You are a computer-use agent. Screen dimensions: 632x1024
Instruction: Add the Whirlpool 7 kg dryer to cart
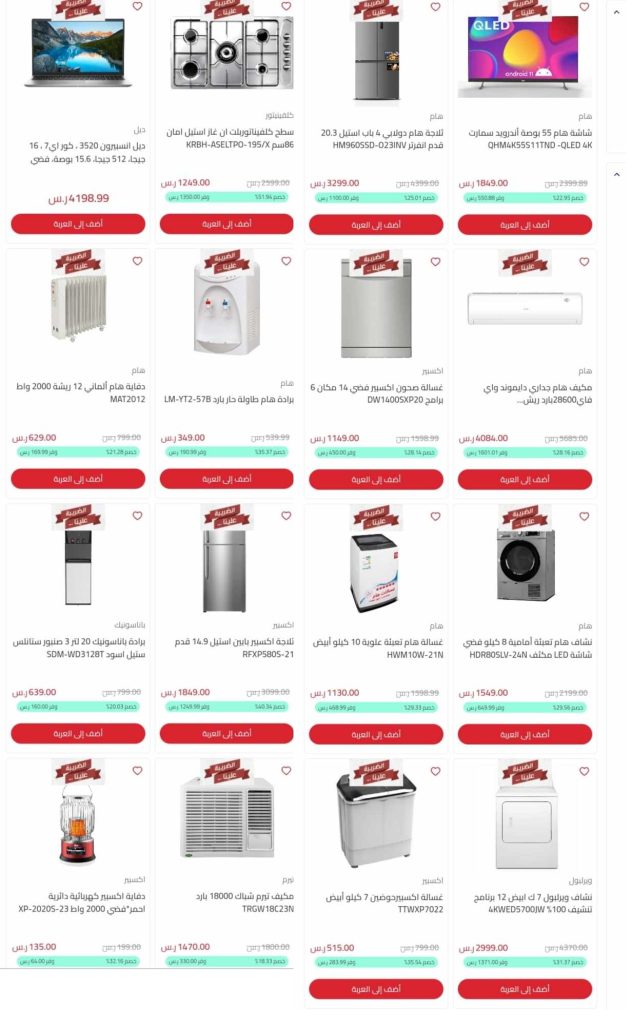pos(525,989)
